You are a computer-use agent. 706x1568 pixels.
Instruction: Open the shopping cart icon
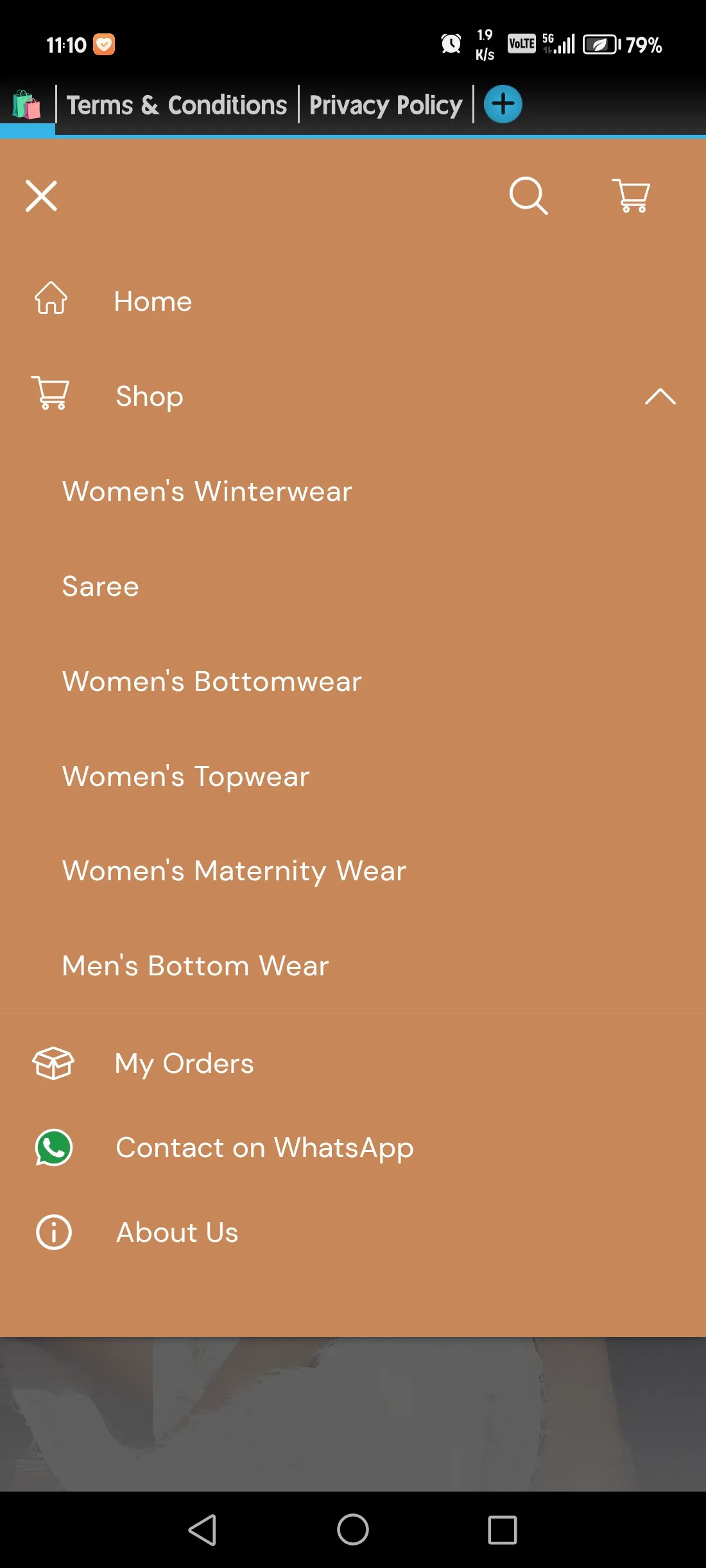point(630,196)
